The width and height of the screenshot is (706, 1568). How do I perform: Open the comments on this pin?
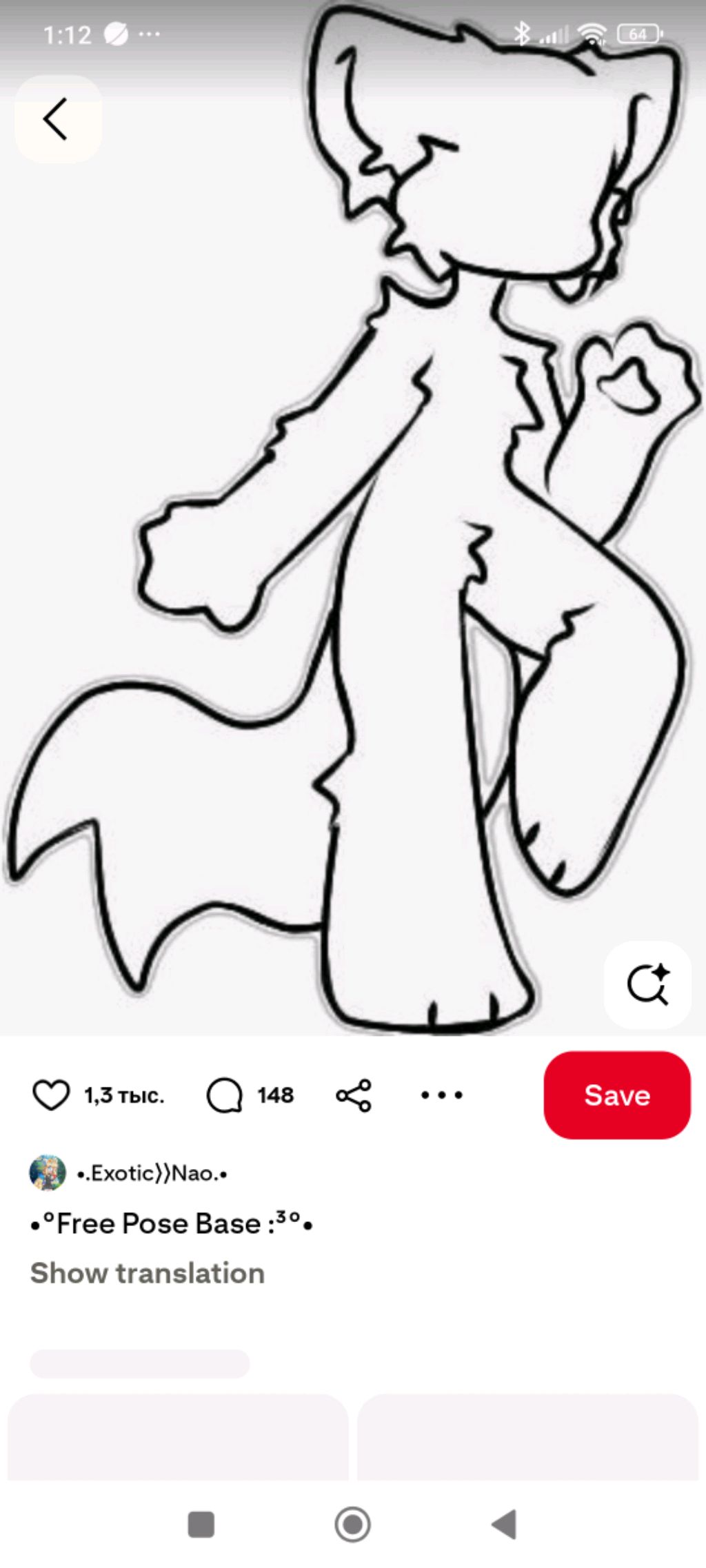click(225, 1094)
